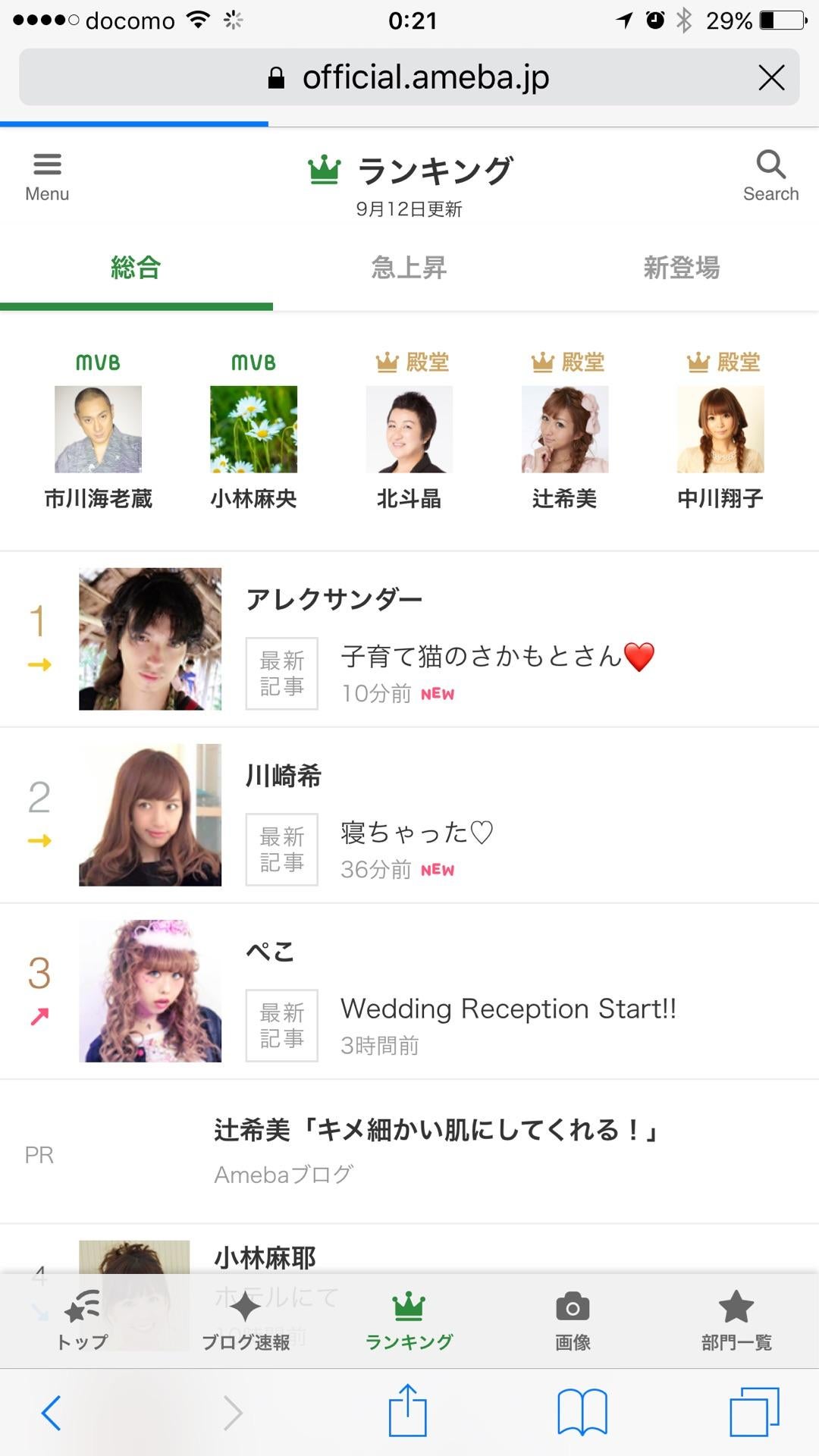Switch to the 新登場 tab
Image resolution: width=819 pixels, height=1456 pixels.
681,268
